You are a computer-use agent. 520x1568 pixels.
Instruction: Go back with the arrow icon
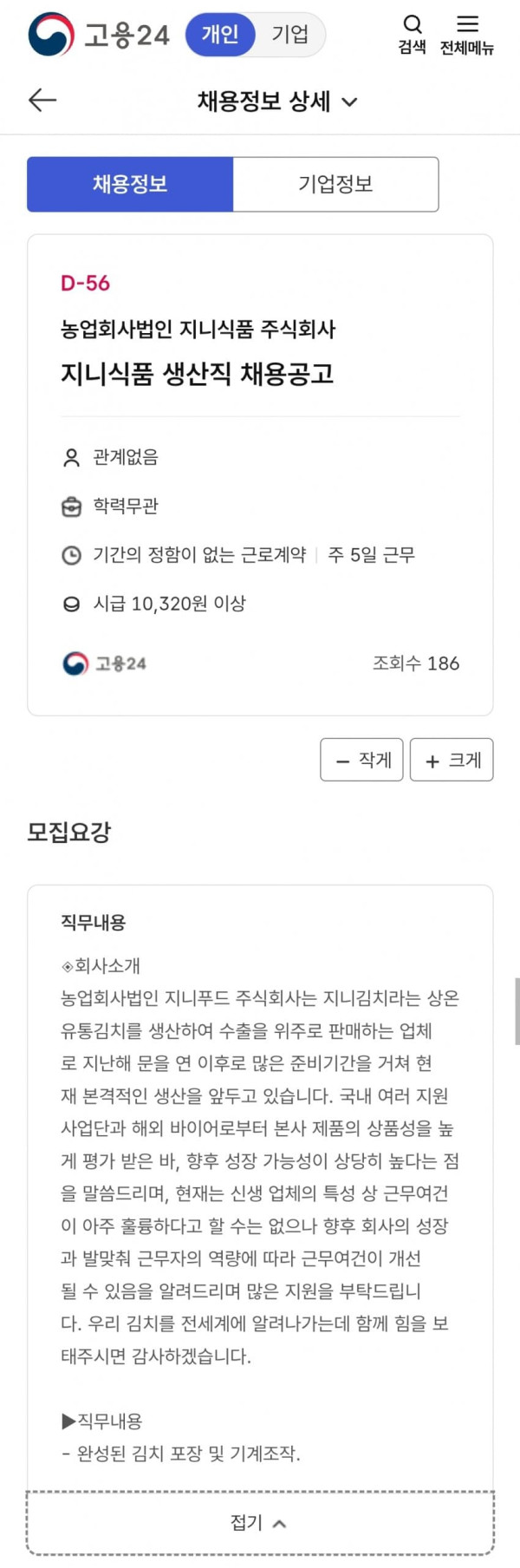(42, 101)
